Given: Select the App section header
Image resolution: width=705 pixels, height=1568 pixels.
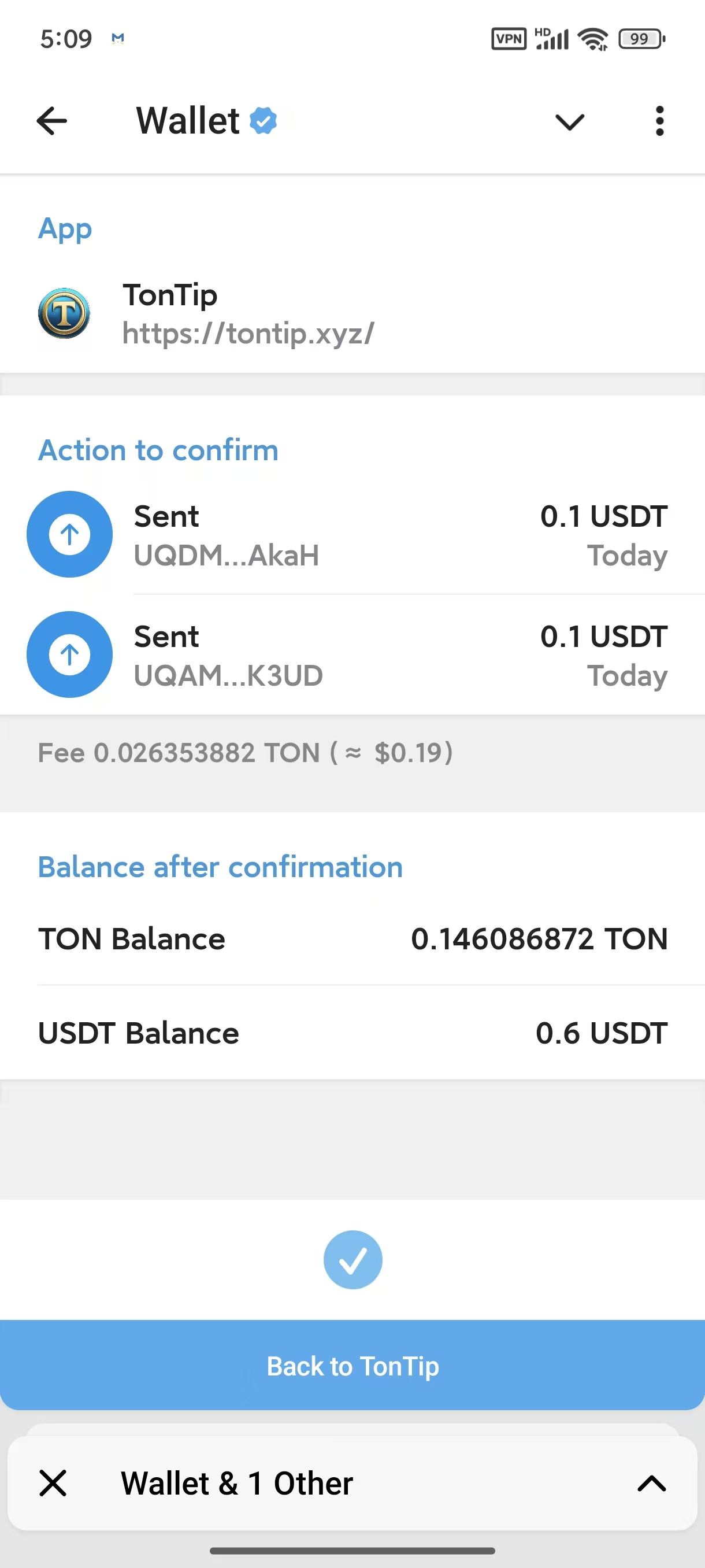Looking at the screenshot, I should (65, 229).
